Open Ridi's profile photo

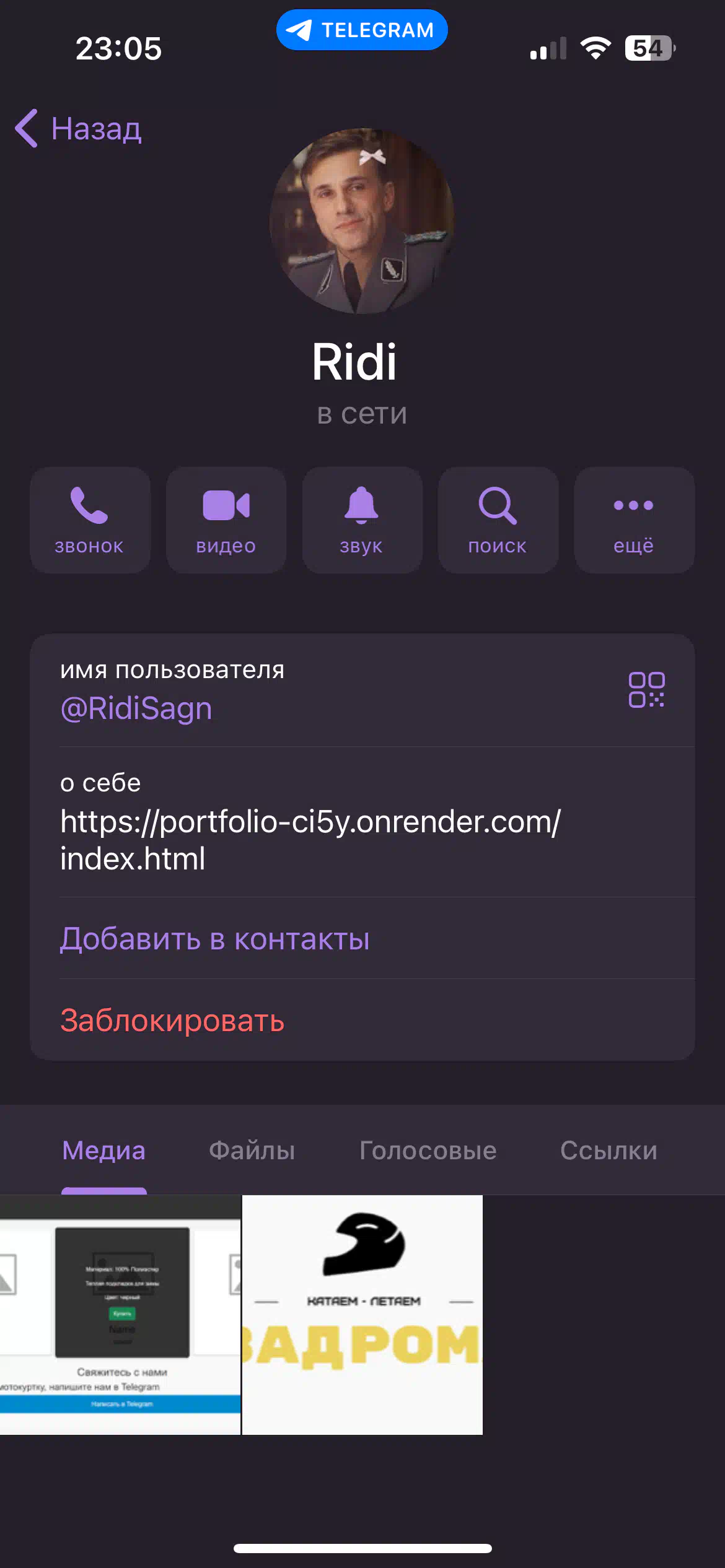(362, 221)
